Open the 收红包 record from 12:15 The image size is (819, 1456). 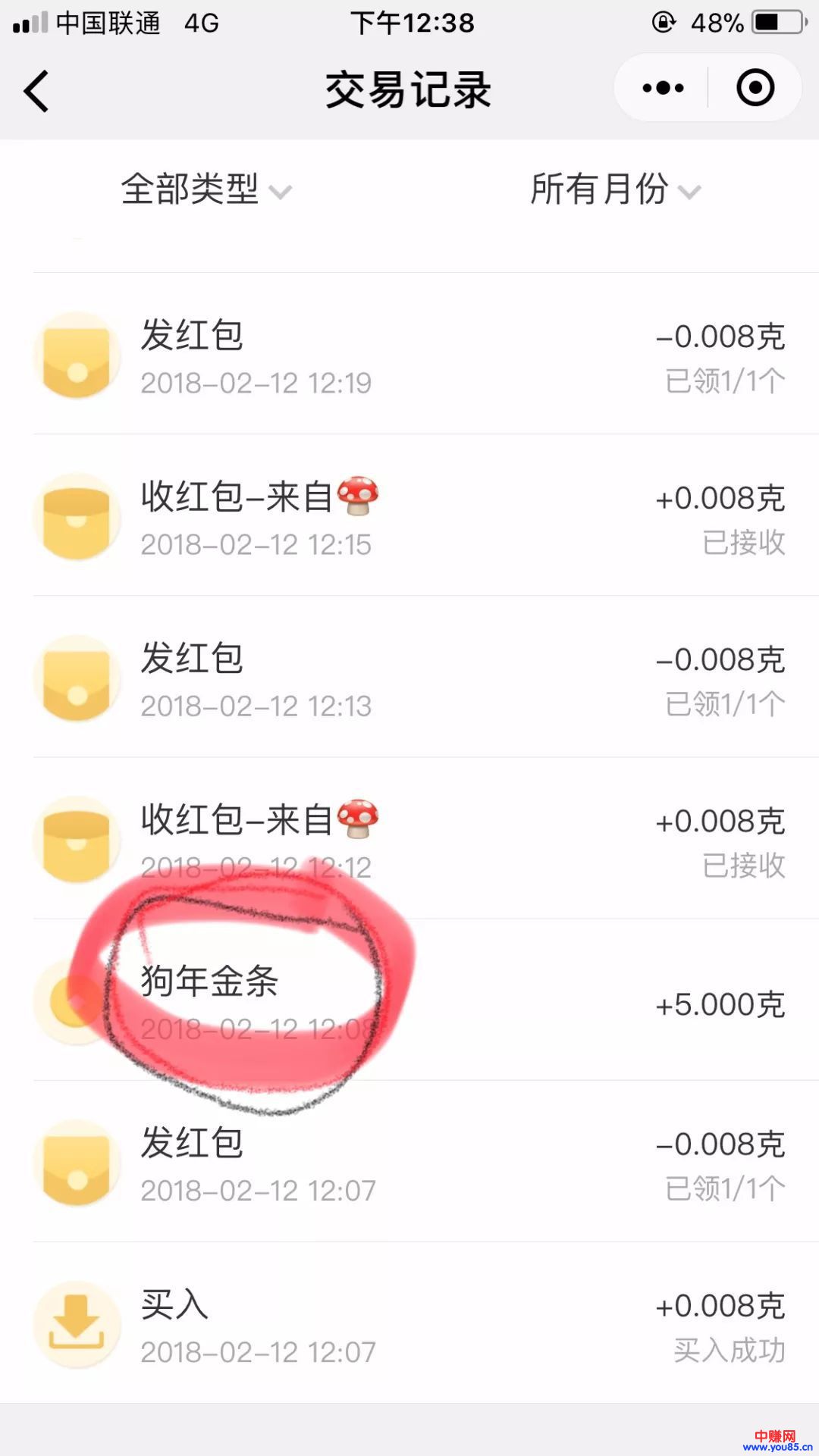(x=409, y=517)
